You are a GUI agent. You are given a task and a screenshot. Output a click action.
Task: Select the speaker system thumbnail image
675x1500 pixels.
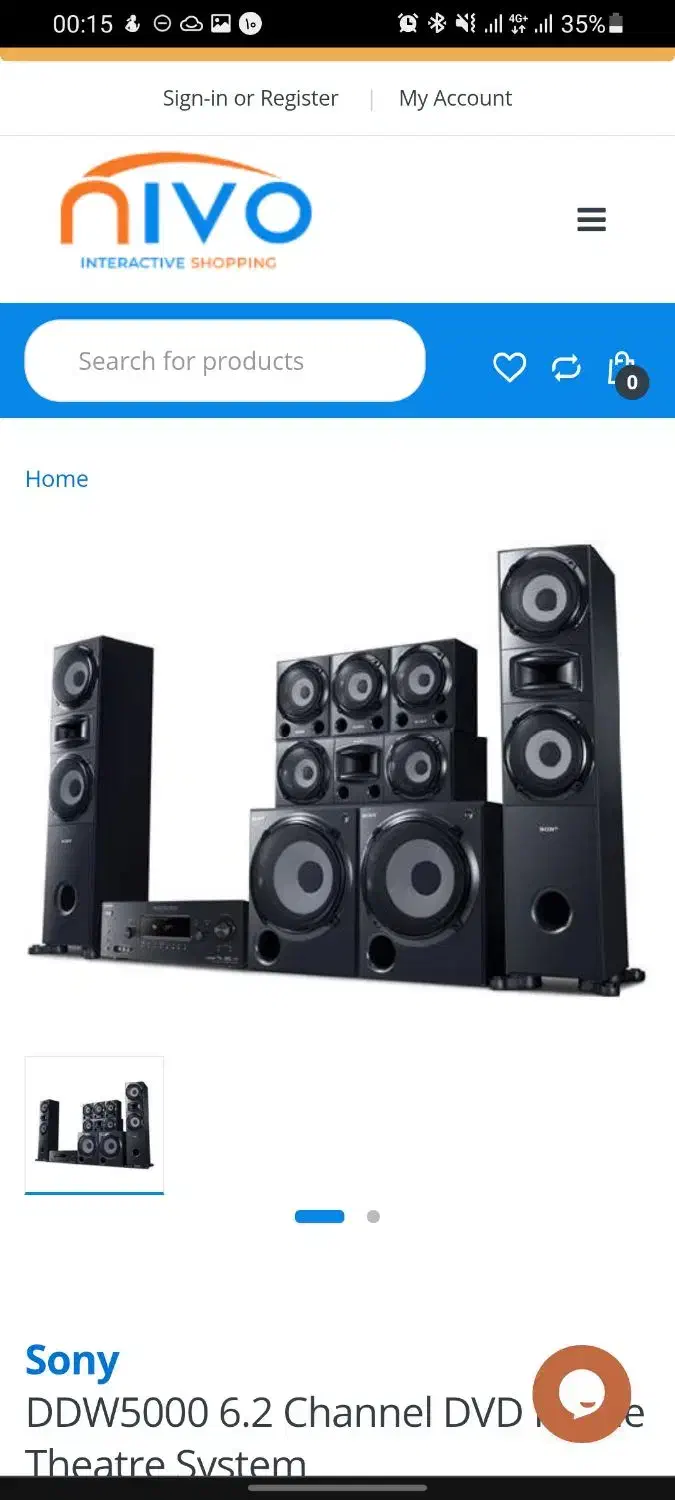coord(94,1124)
